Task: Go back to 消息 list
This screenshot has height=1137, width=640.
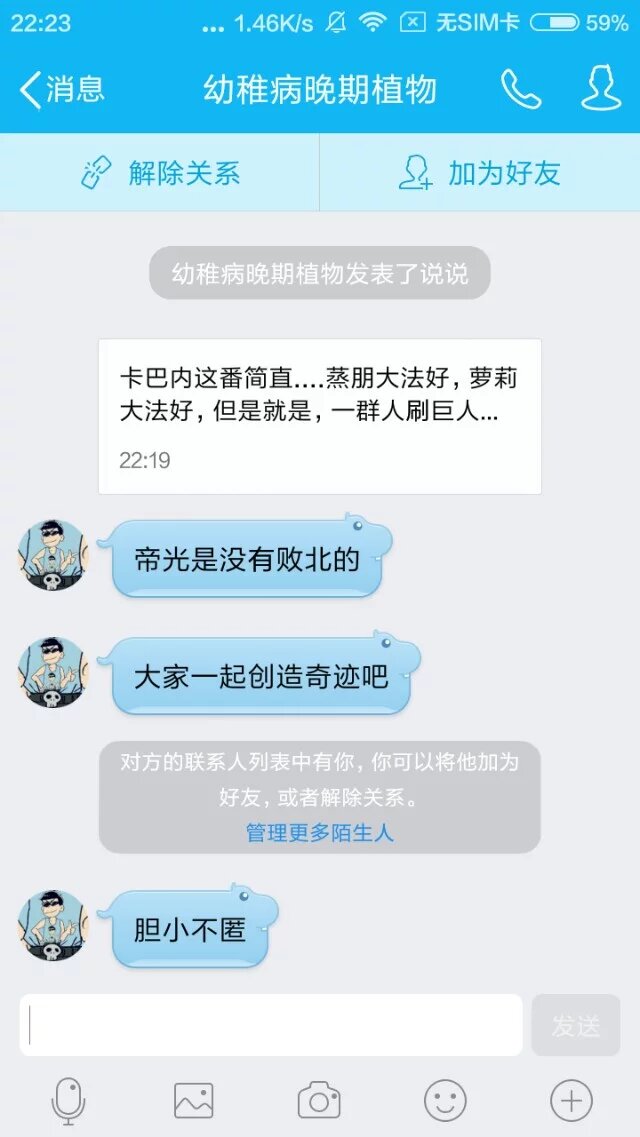Action: pyautogui.click(x=62, y=90)
